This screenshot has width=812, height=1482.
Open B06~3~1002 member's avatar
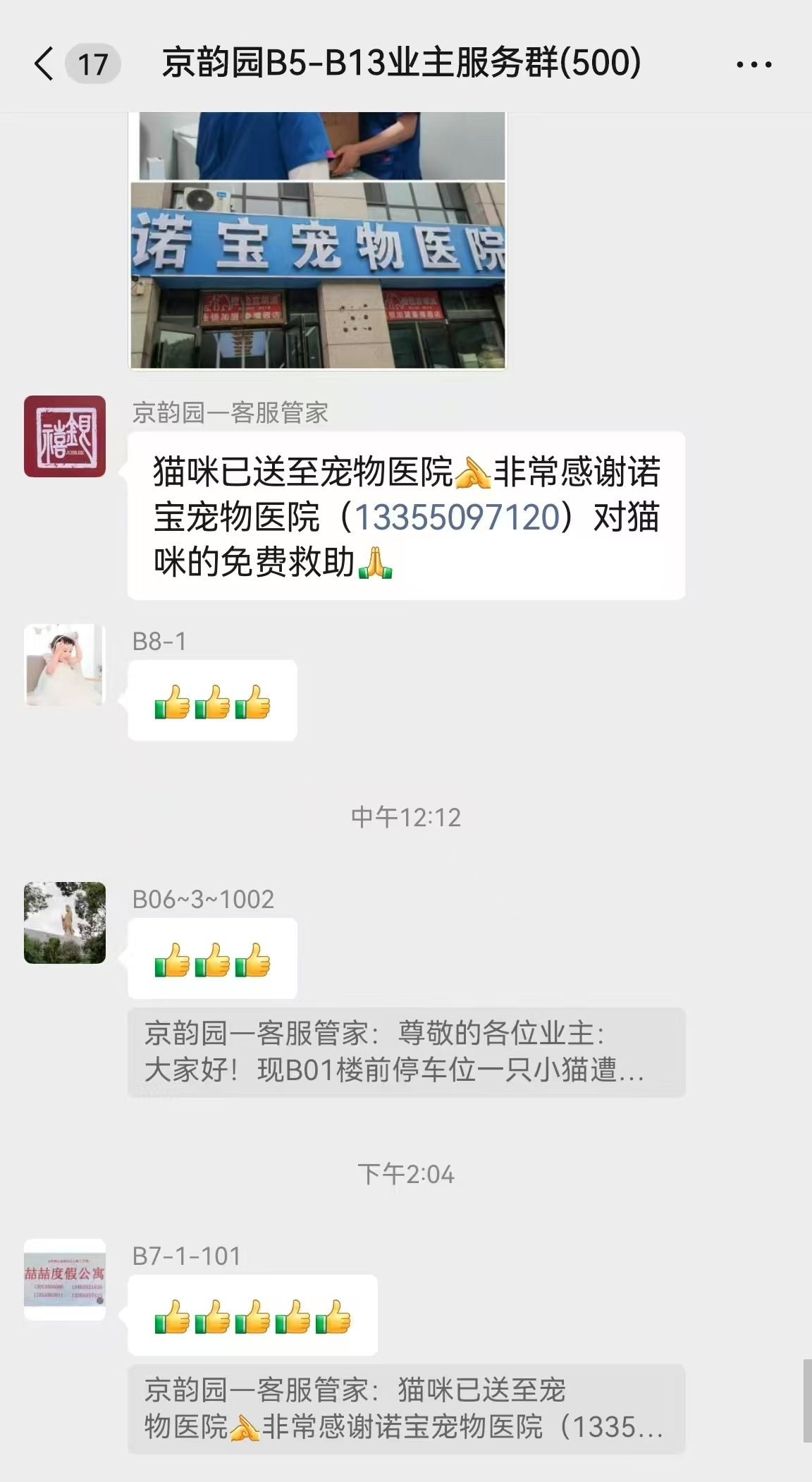point(65,923)
